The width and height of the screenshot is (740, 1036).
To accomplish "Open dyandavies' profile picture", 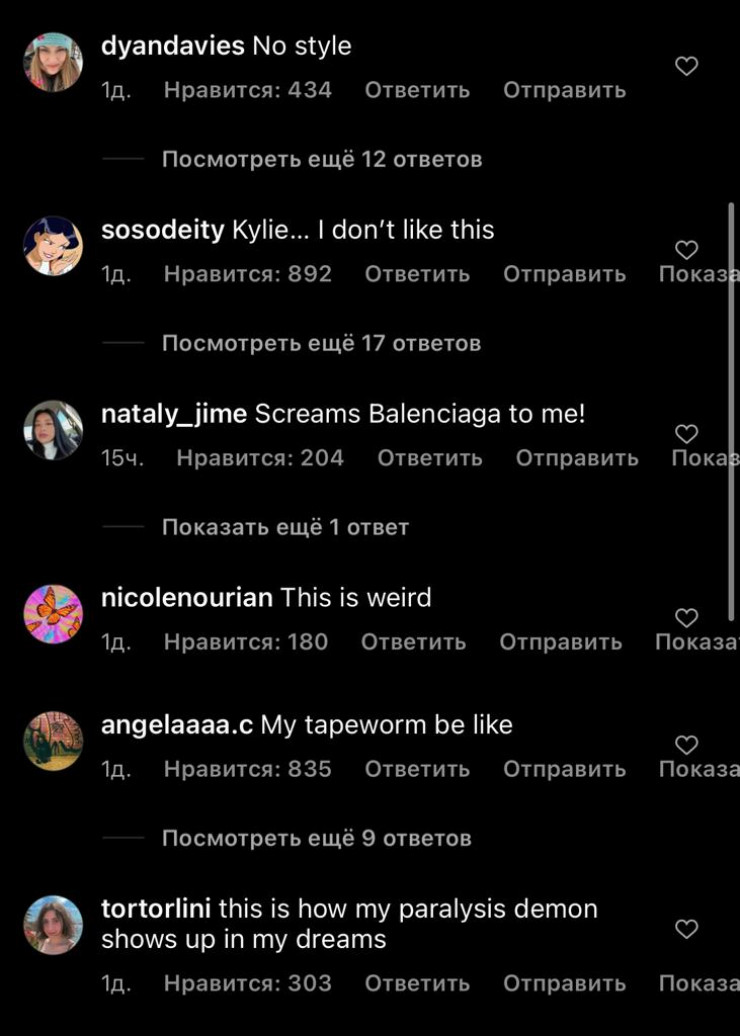I will pyautogui.click(x=53, y=62).
